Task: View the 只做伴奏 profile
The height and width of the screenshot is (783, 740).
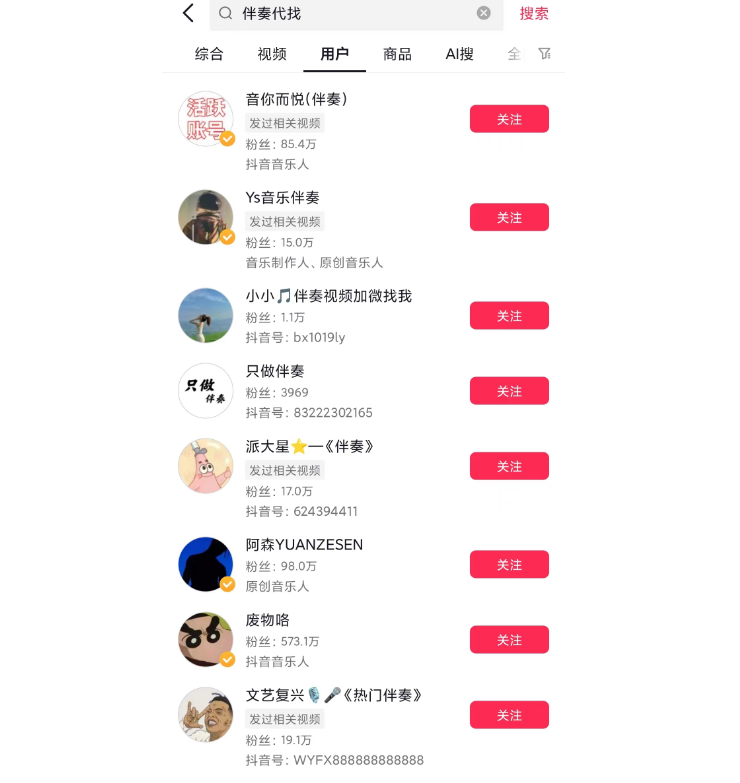Action: 275,371
